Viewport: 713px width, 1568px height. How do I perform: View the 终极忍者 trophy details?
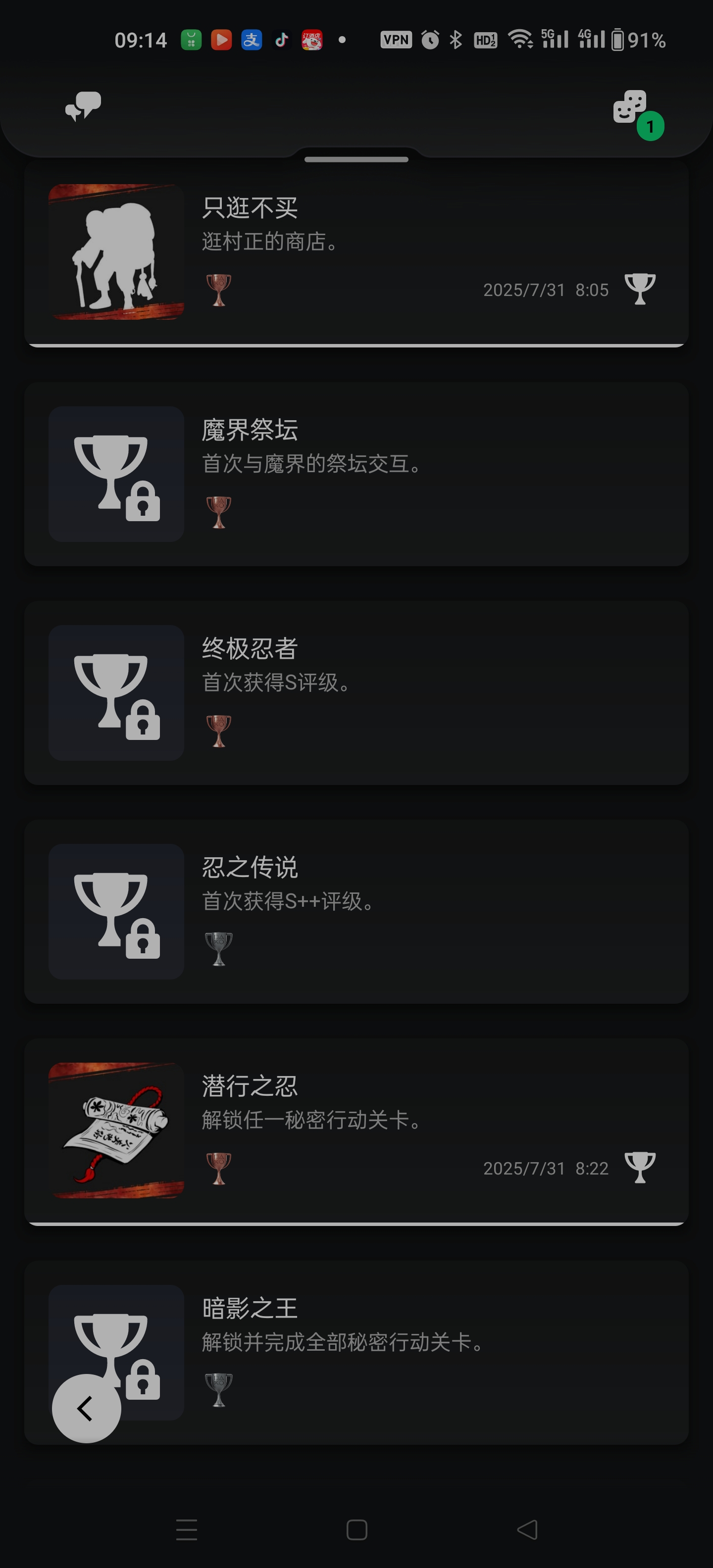coord(356,692)
